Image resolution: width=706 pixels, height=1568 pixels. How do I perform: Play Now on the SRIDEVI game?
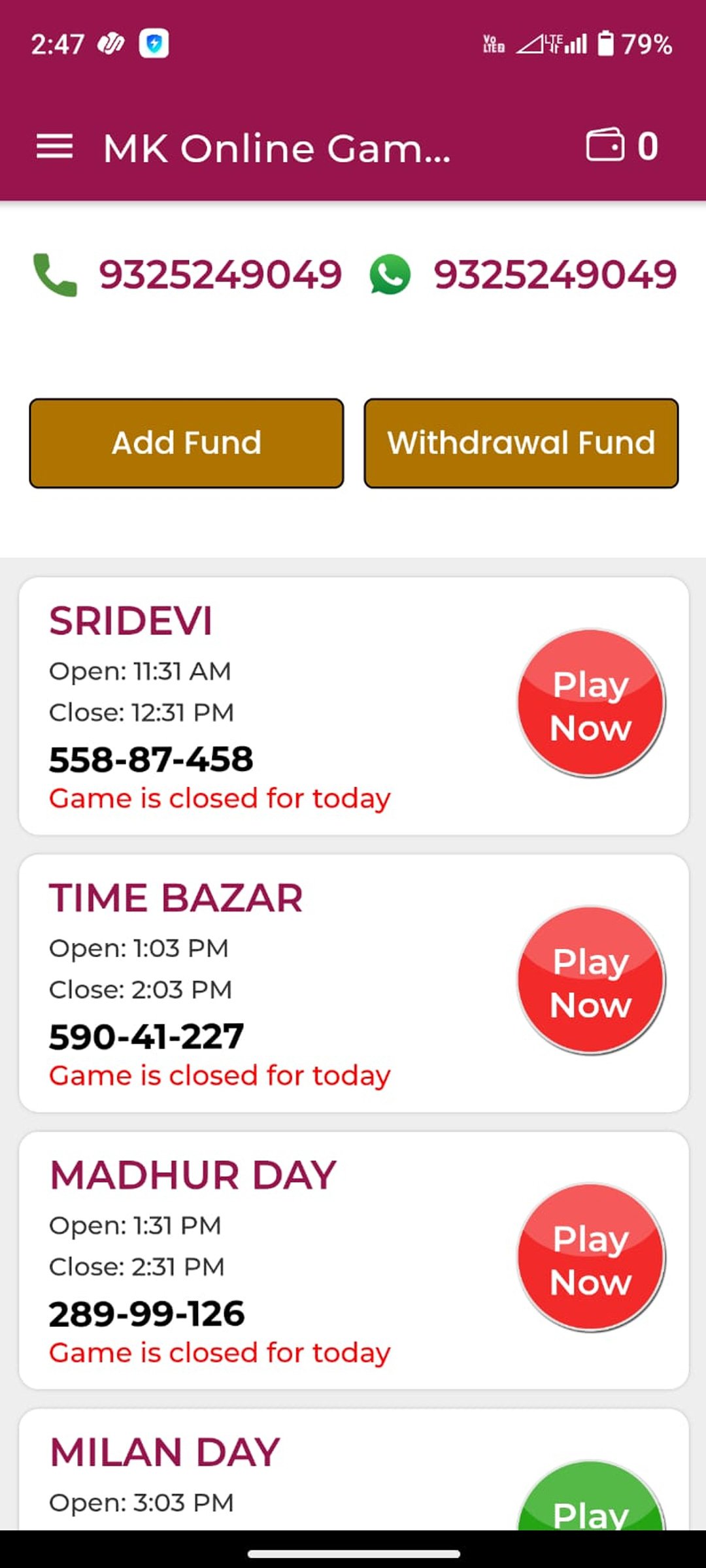point(591,704)
